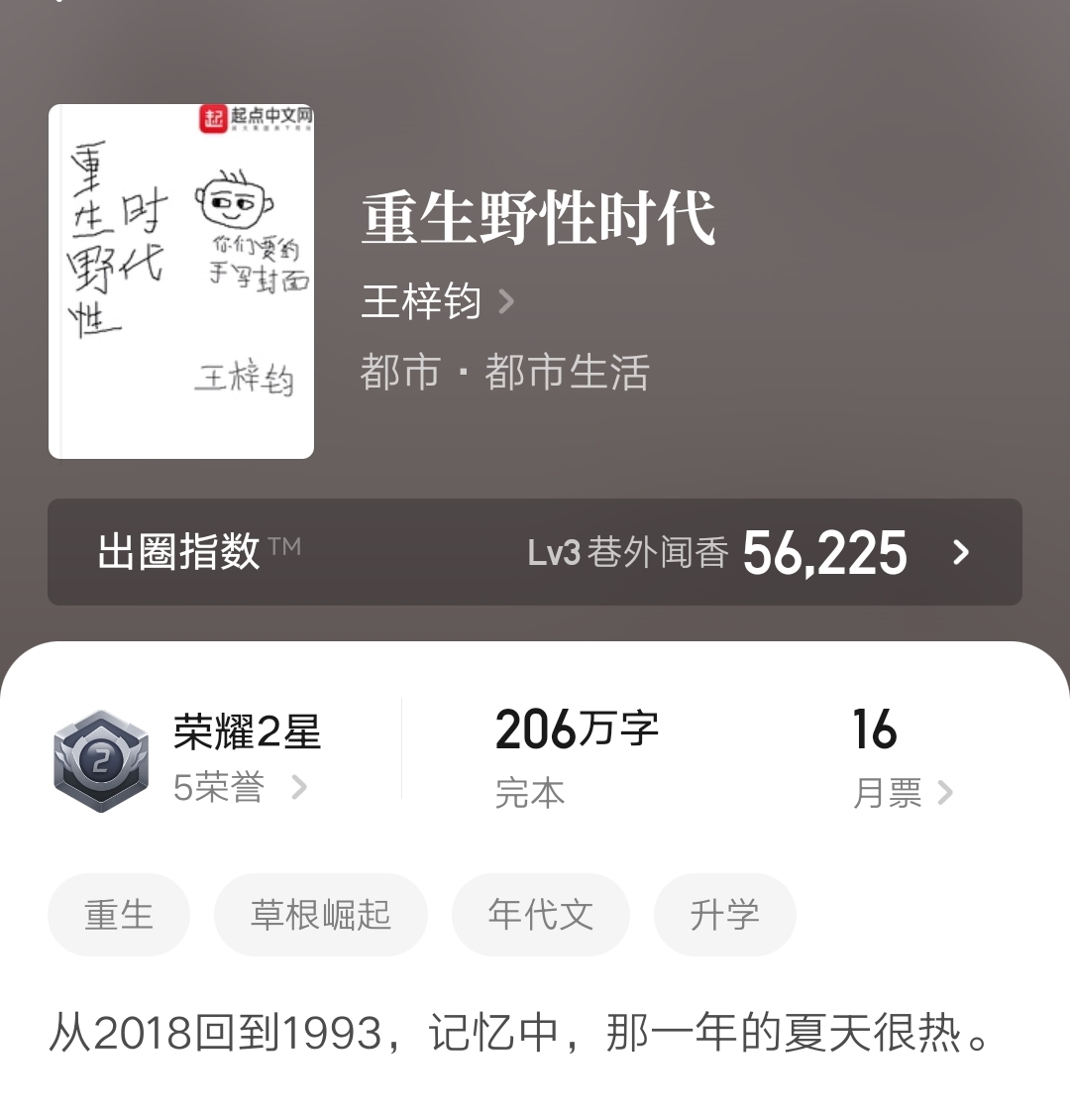Select the 年代文 tag
Screen dimensions: 1070x1120
pos(541,915)
